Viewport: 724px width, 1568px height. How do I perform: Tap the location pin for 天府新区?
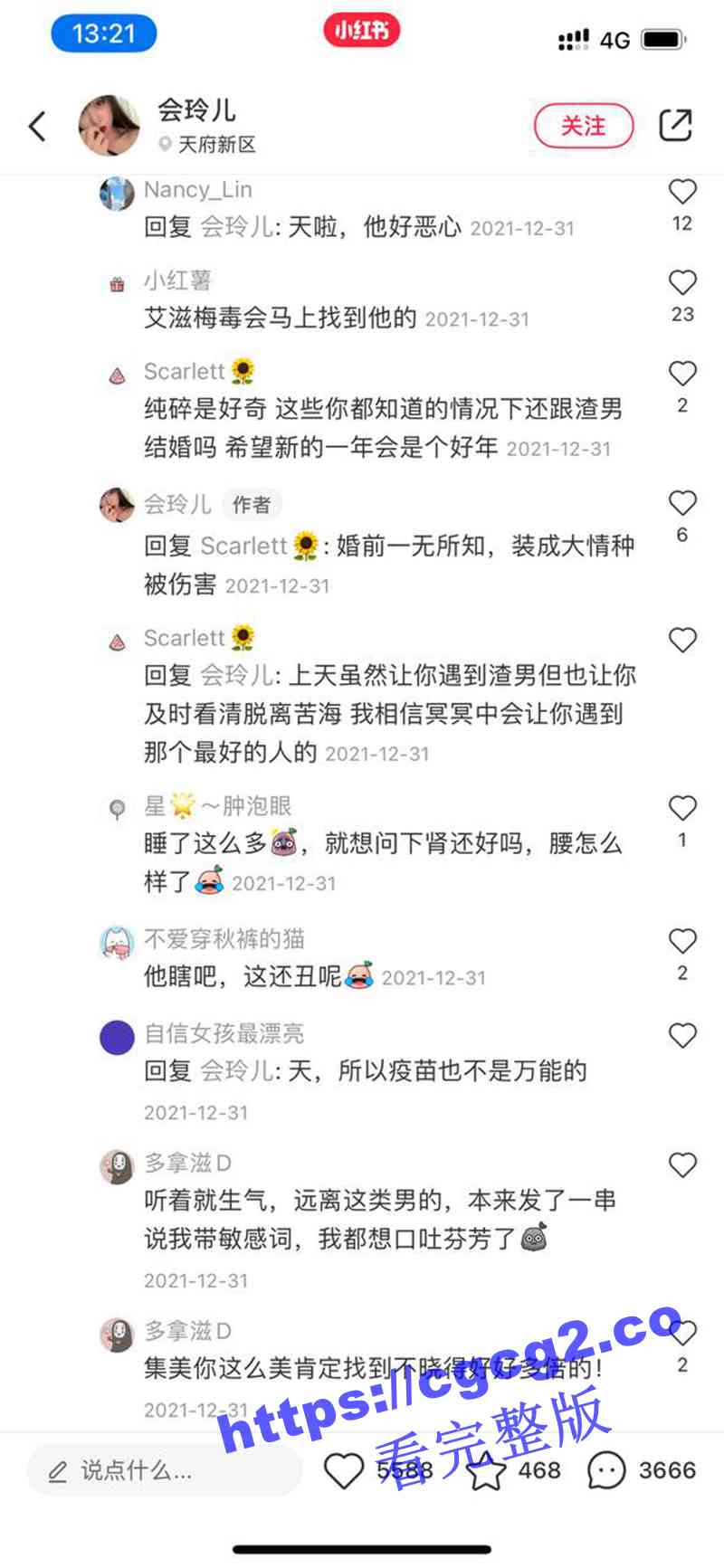tap(166, 145)
